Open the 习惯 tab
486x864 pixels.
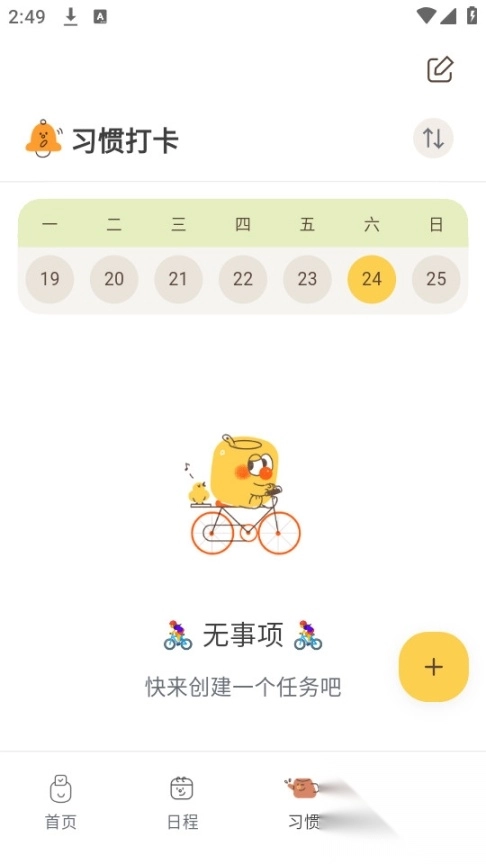[x=303, y=802]
